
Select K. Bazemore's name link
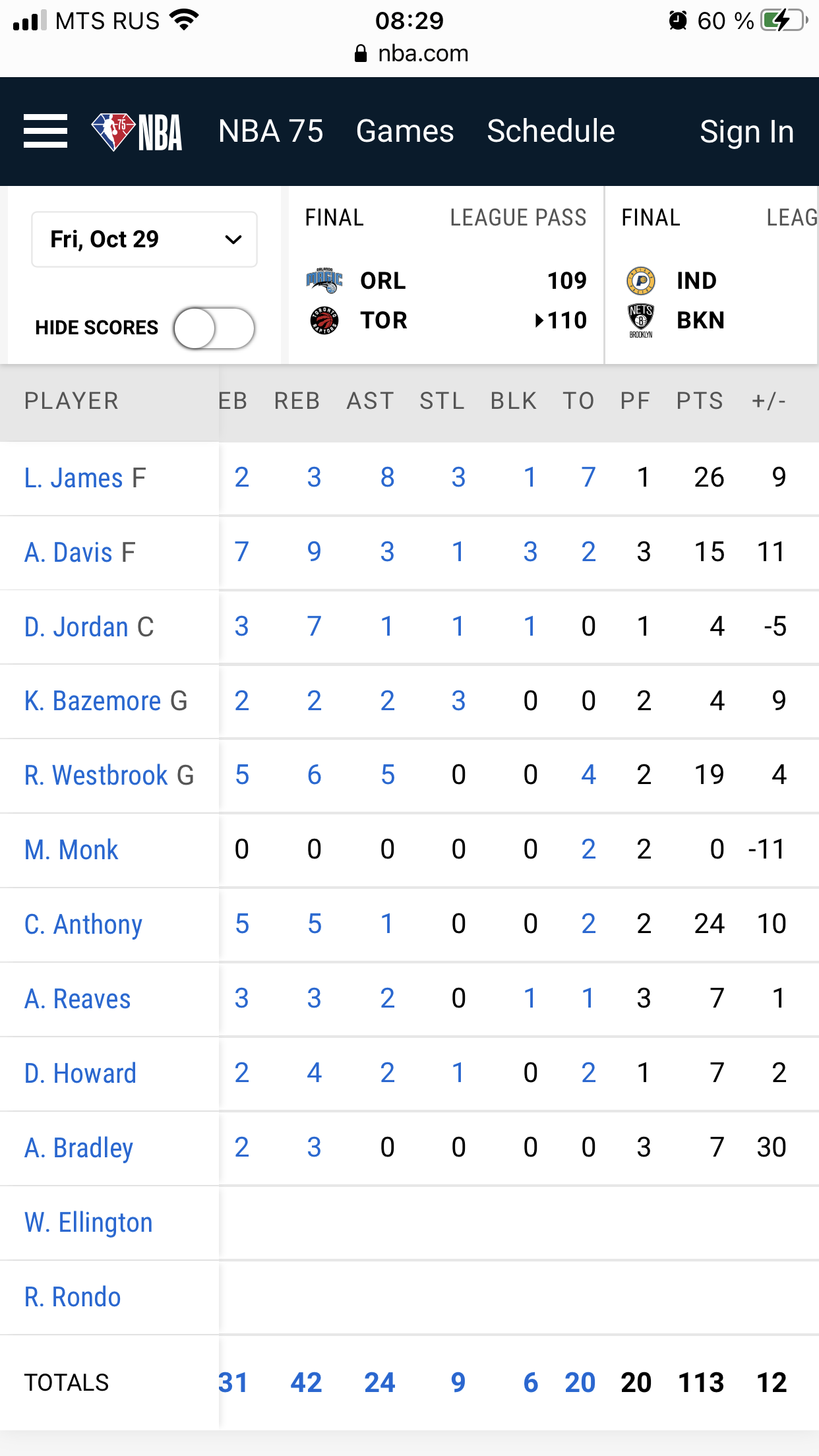[93, 701]
